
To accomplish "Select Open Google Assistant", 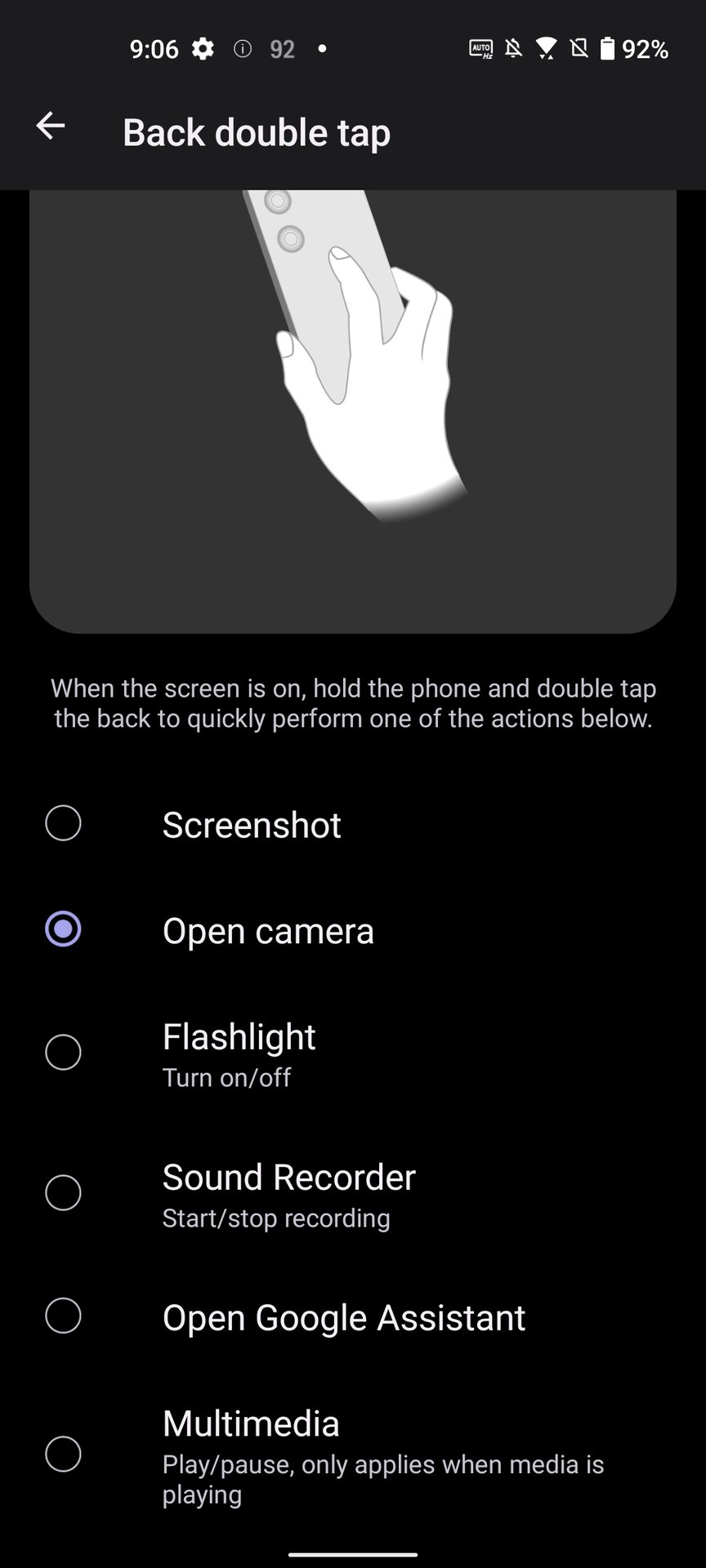I will [x=63, y=1316].
